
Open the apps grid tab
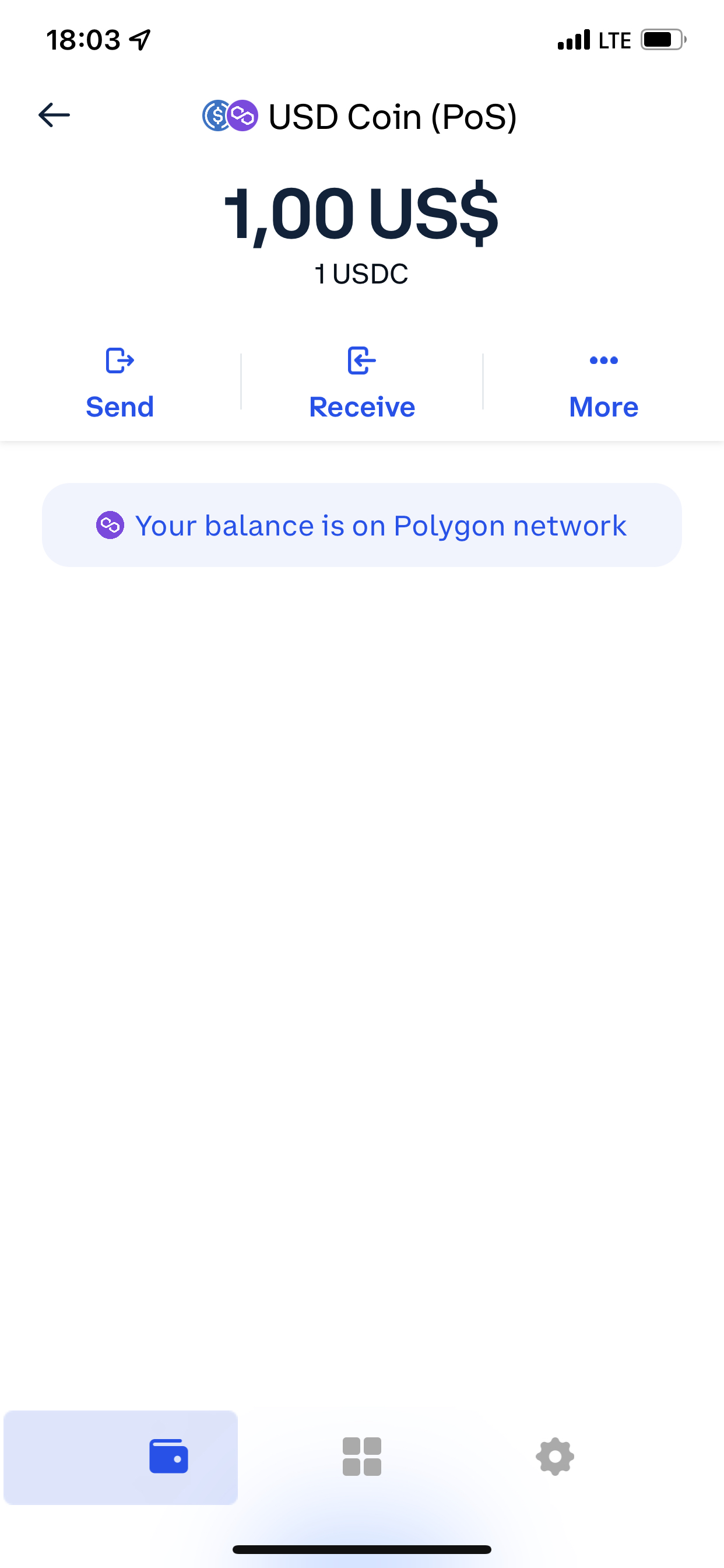361,1457
